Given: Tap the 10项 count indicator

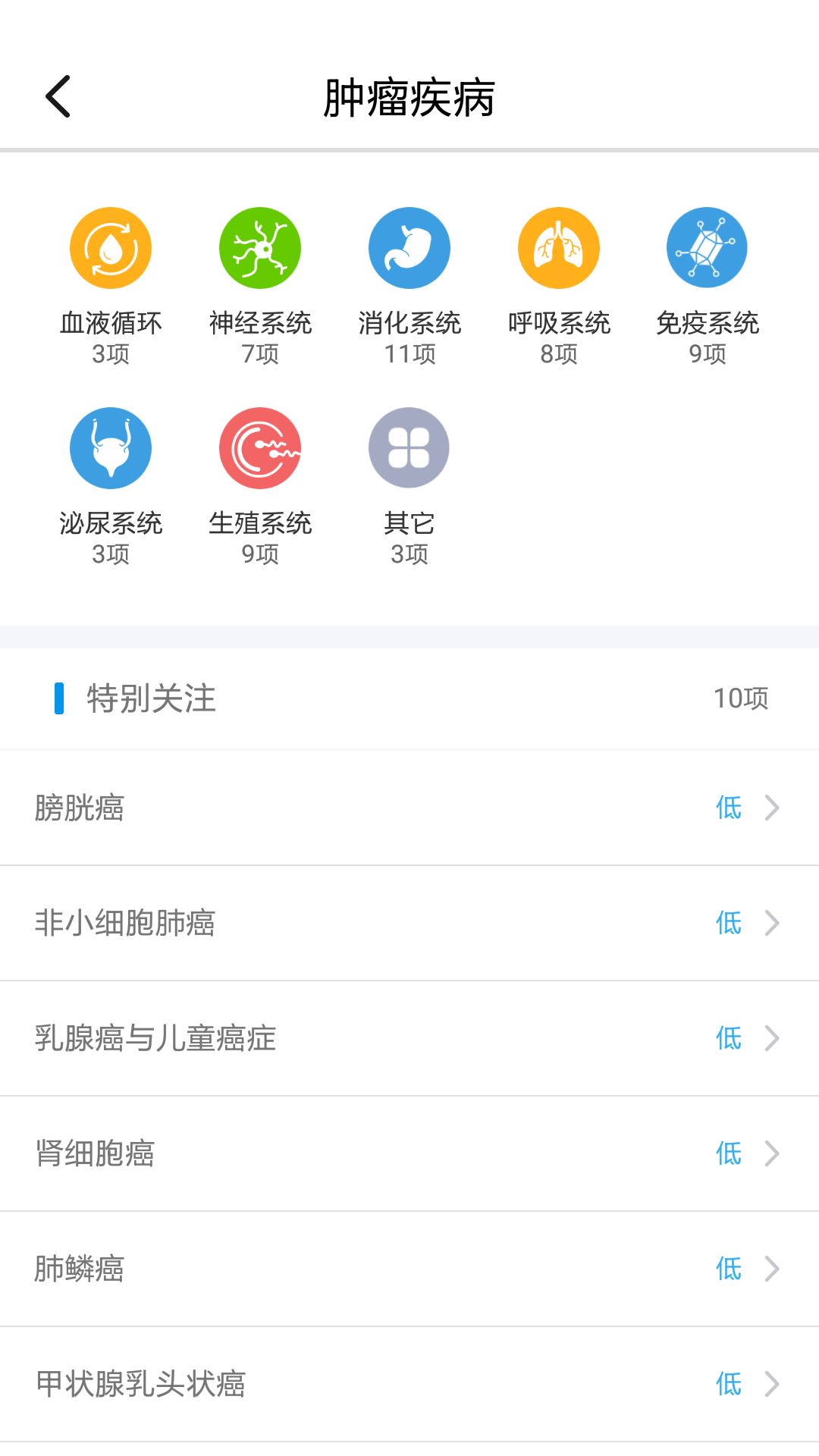Looking at the screenshot, I should 742,699.
